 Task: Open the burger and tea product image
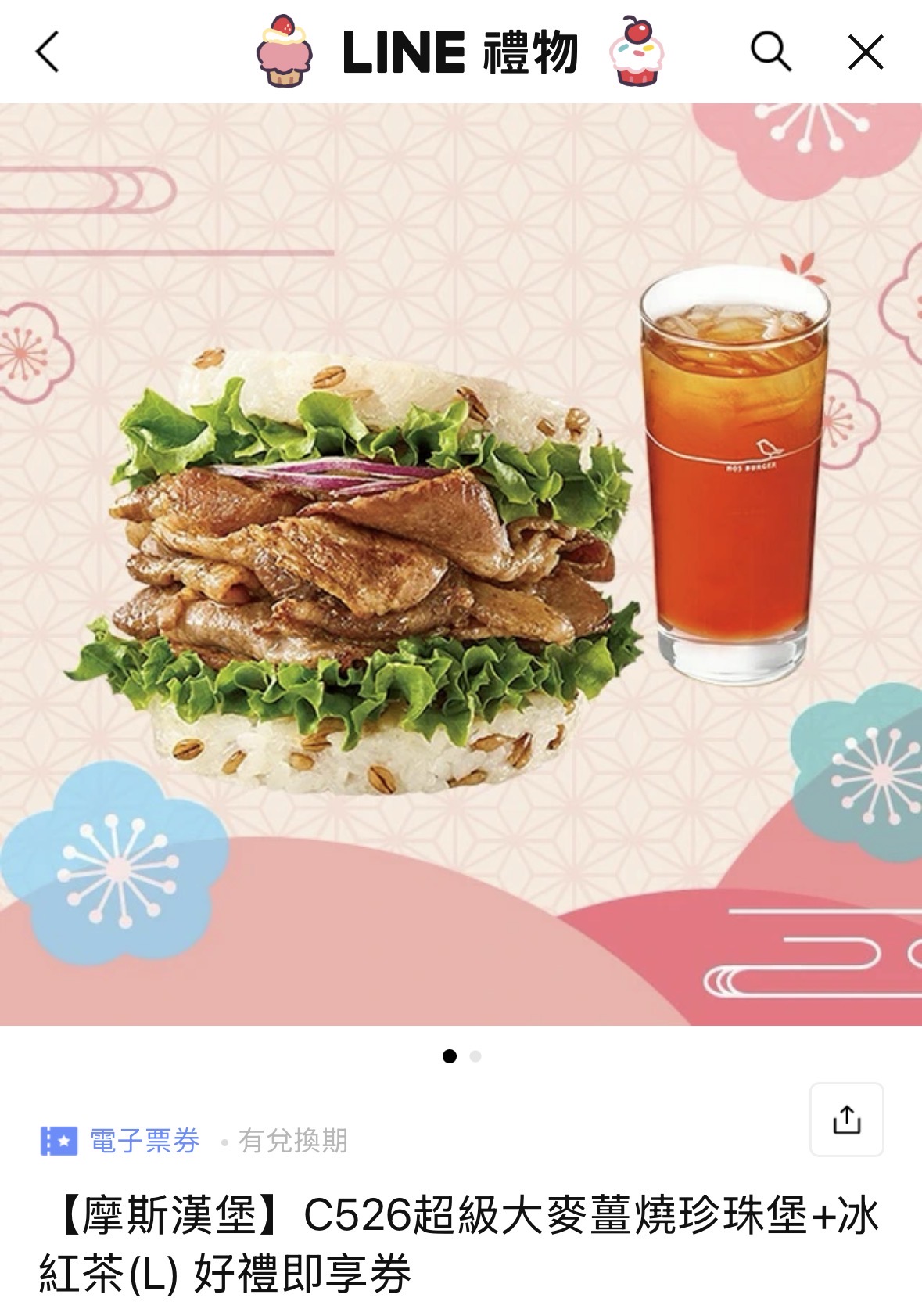tap(461, 563)
